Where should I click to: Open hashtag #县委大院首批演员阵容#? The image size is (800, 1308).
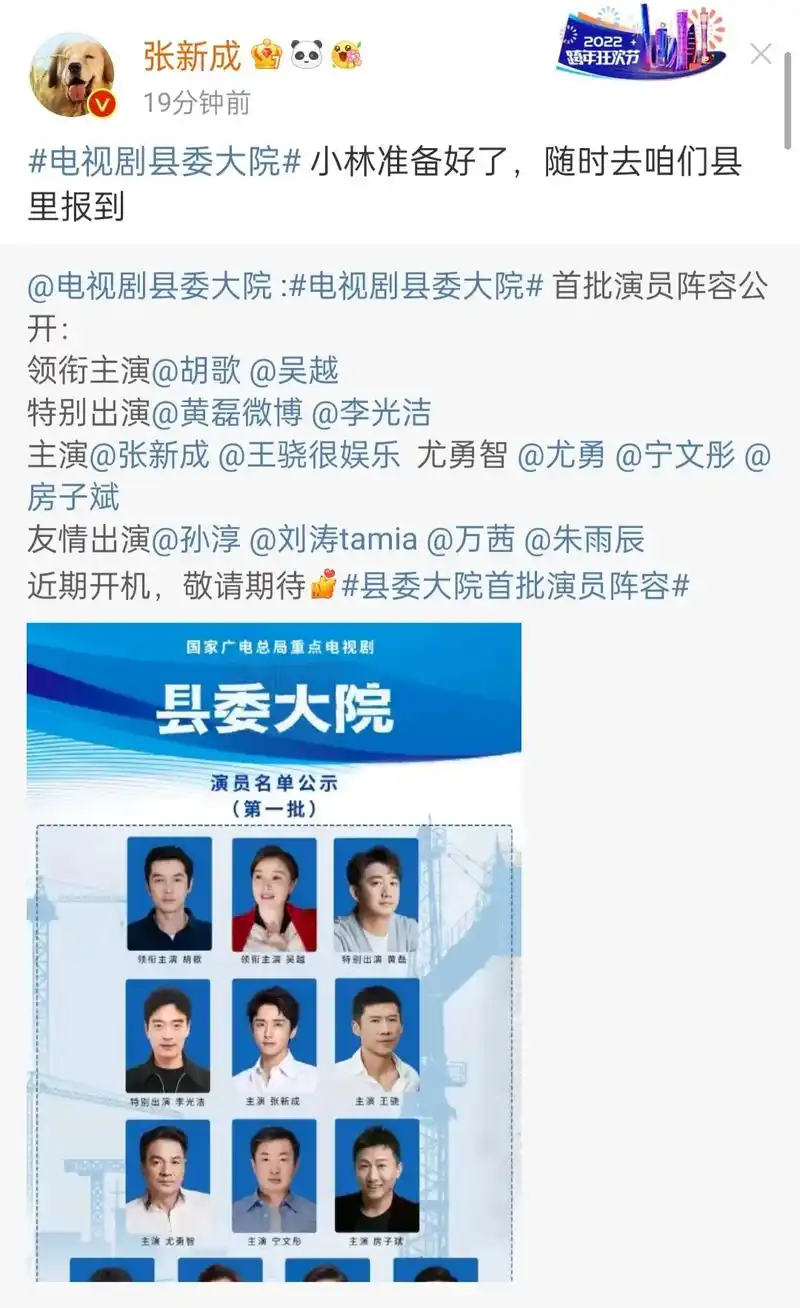pos(515,584)
